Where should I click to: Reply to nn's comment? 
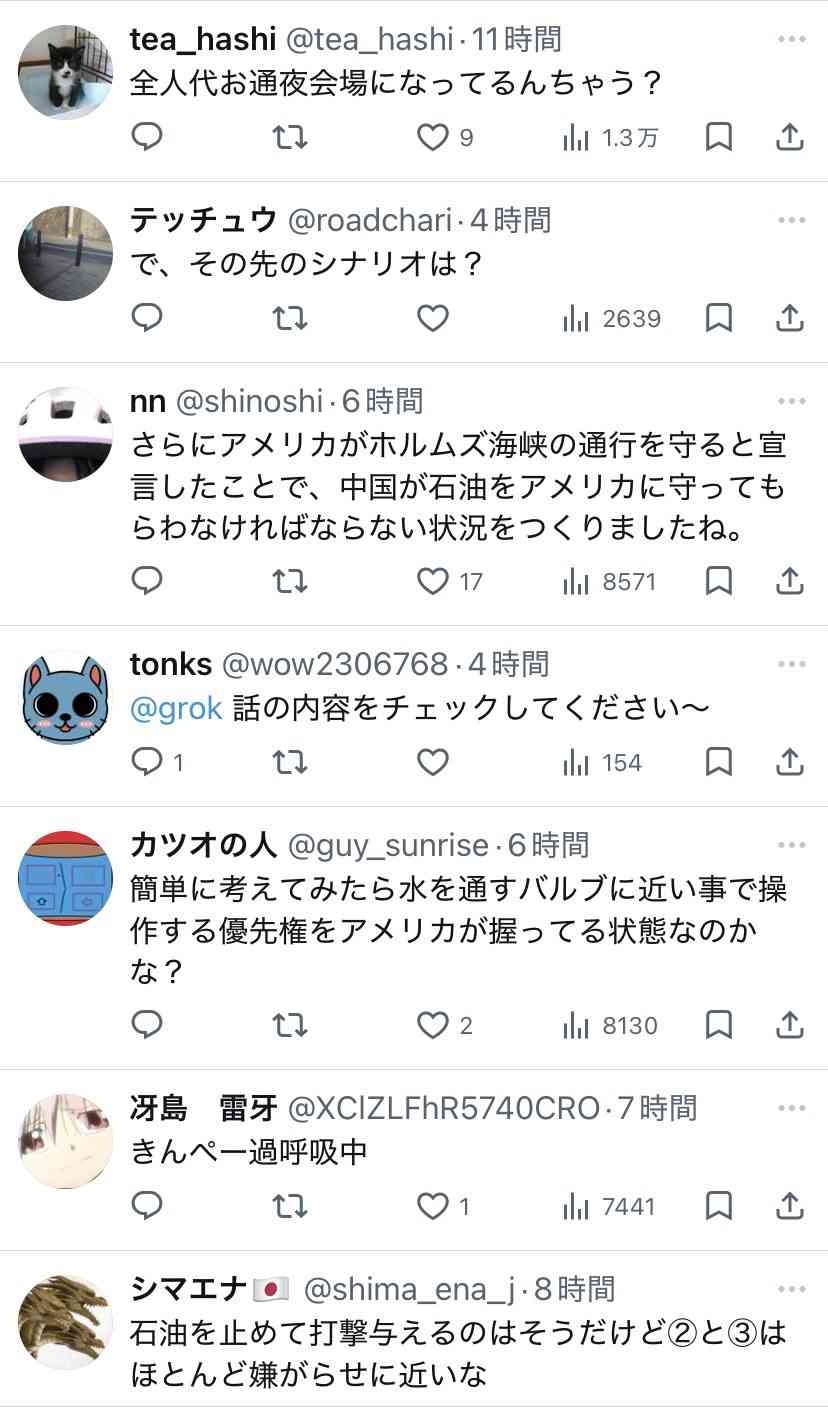(x=147, y=580)
